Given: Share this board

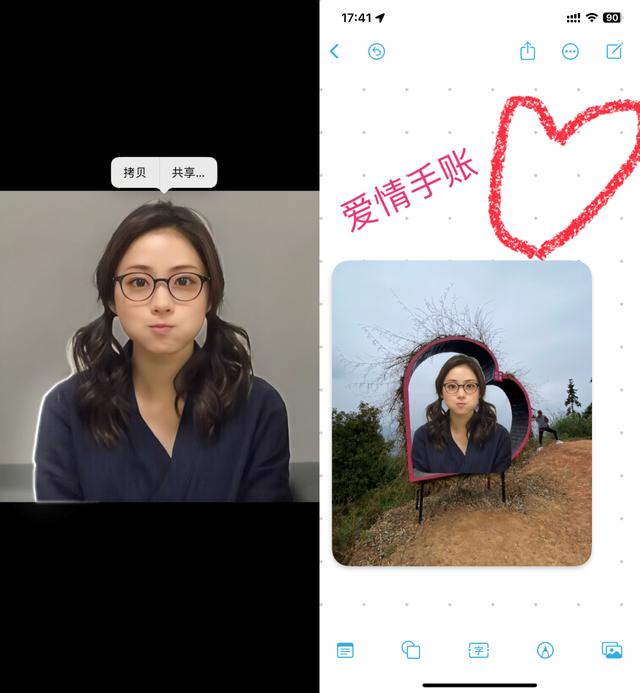Looking at the screenshot, I should coord(528,51).
